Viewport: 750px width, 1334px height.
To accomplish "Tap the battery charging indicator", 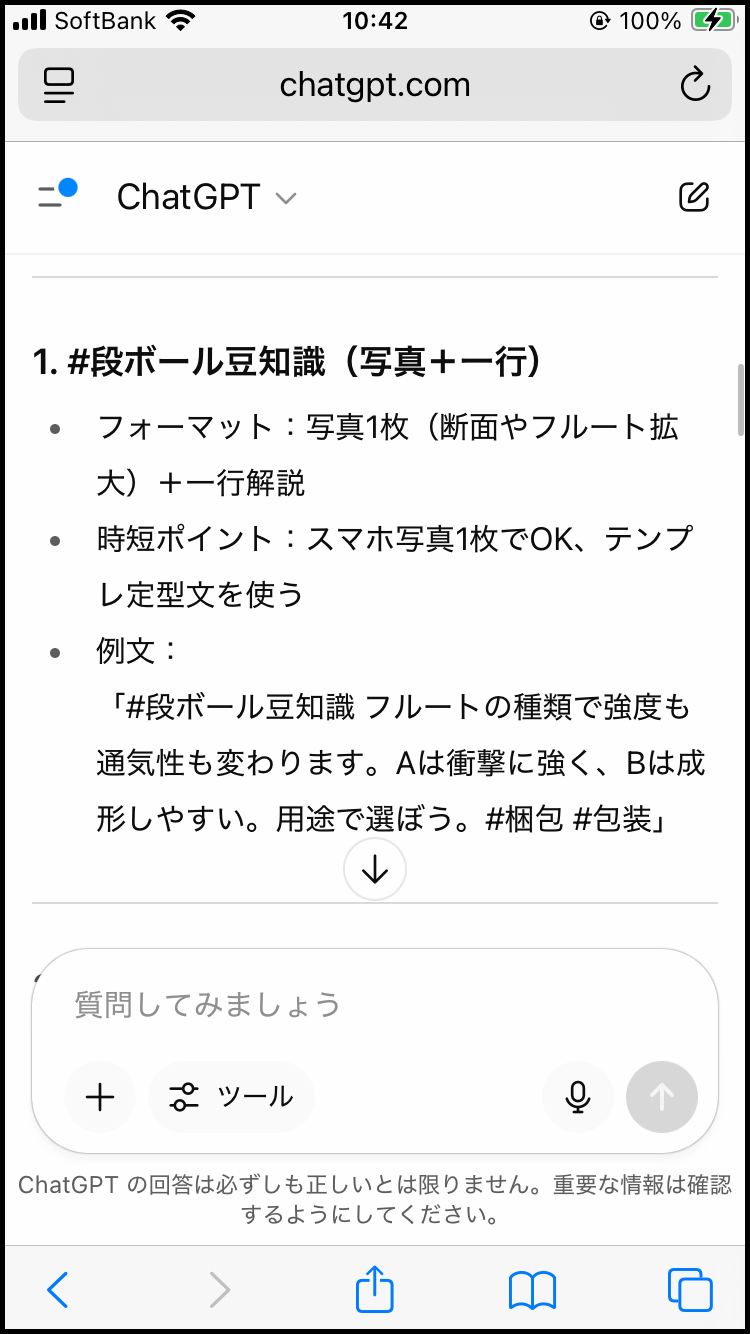I will [x=712, y=19].
